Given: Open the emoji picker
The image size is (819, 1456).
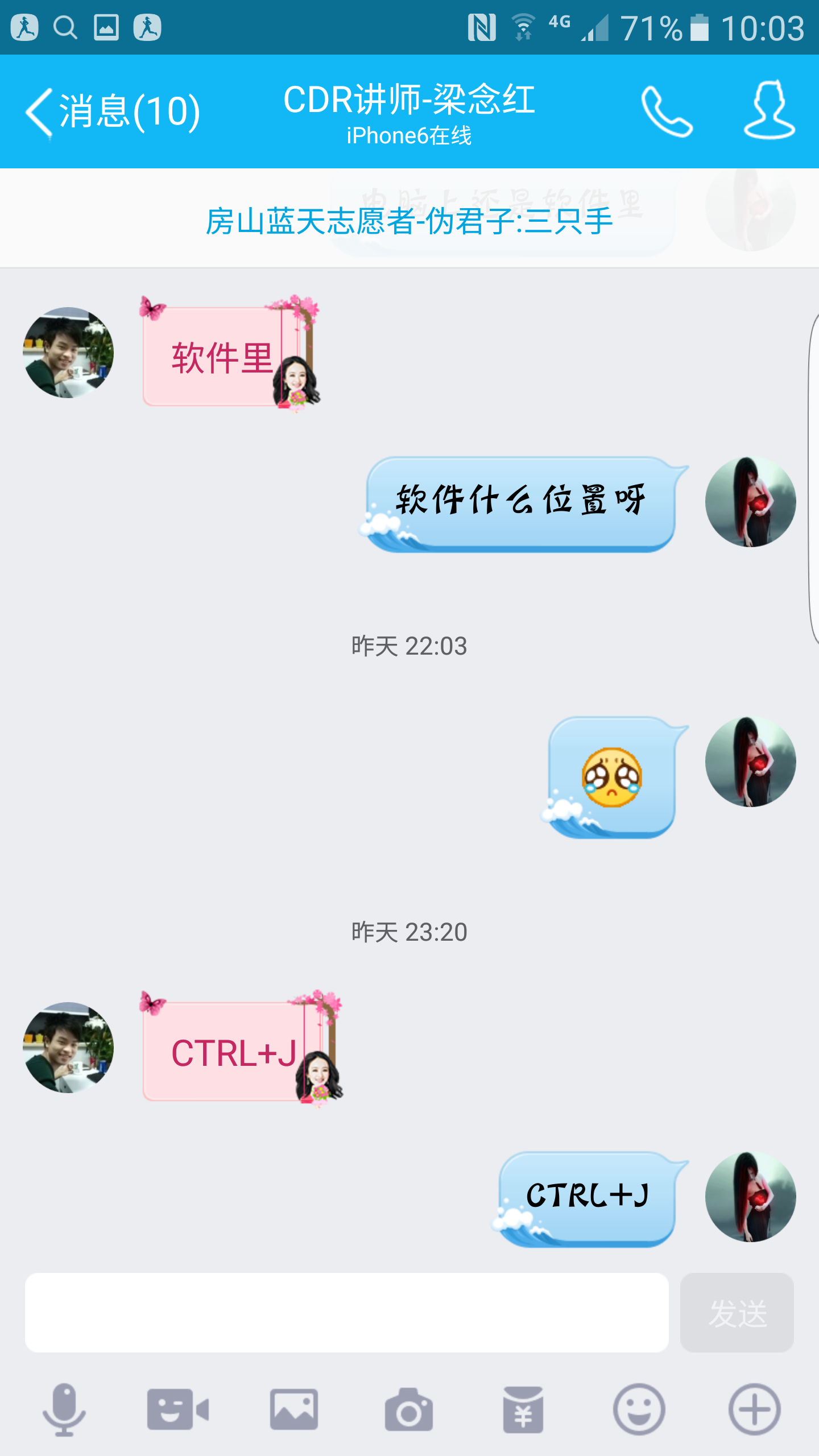Looking at the screenshot, I should 639,1409.
